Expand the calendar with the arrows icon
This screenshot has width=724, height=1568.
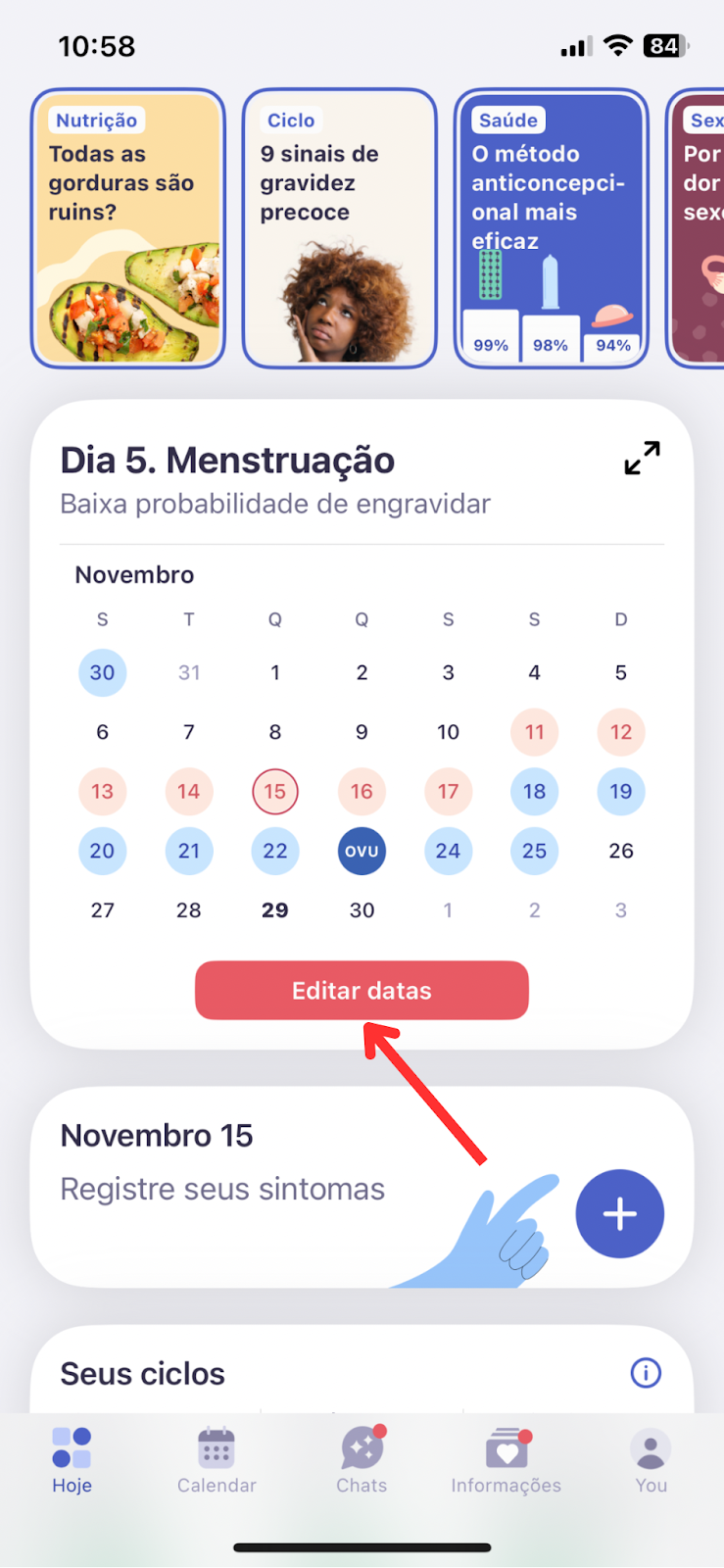tap(643, 458)
